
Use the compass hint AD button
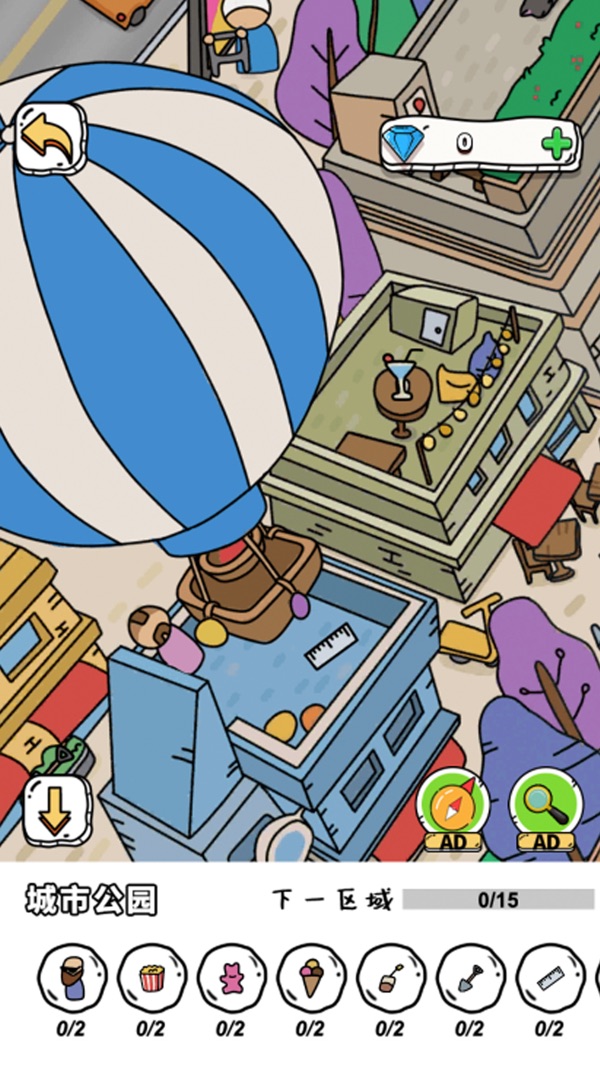click(453, 806)
